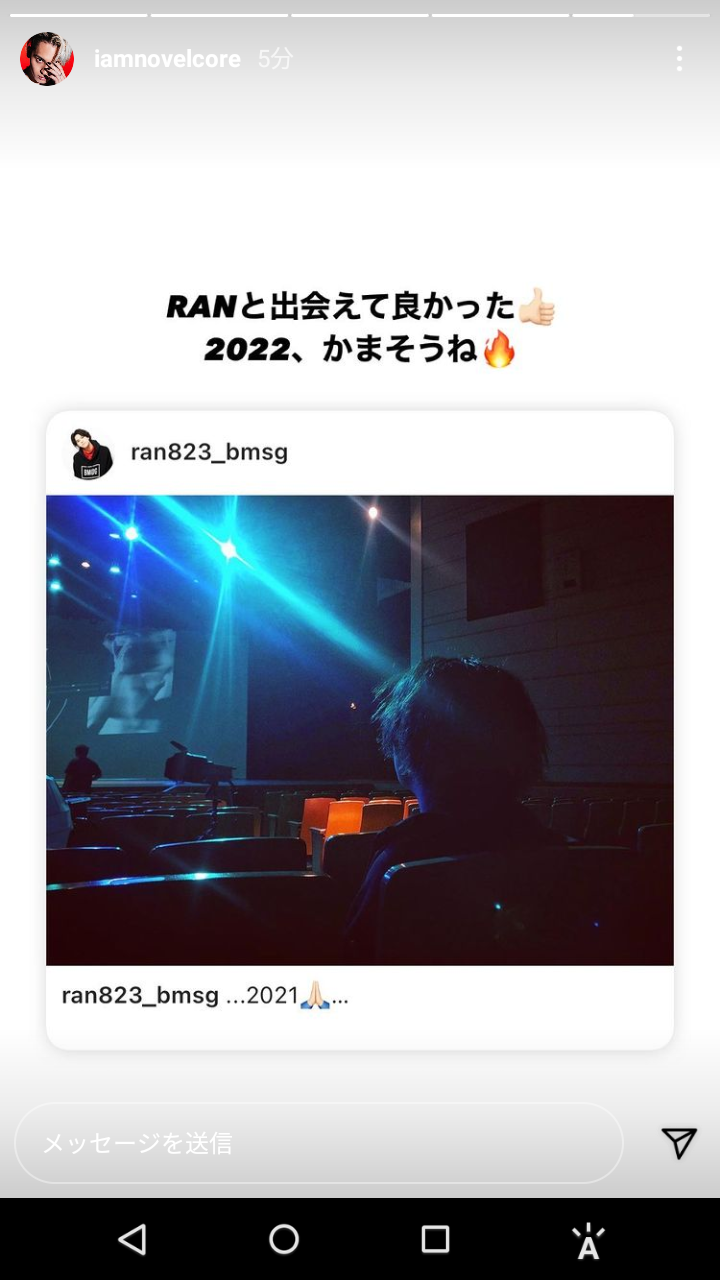720x1280 pixels.
Task: Go to the home screen
Action: (284, 1239)
